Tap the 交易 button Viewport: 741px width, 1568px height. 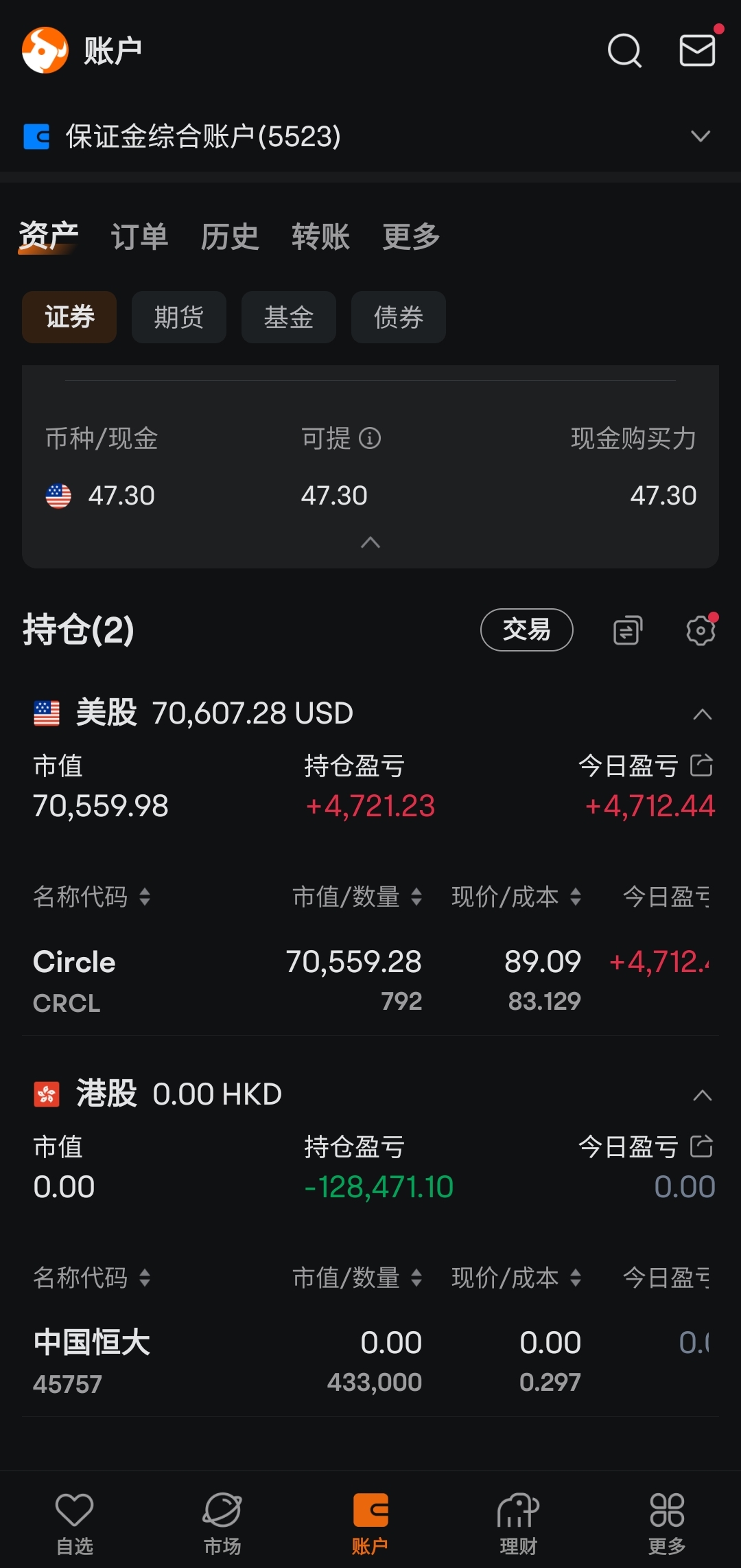point(527,630)
